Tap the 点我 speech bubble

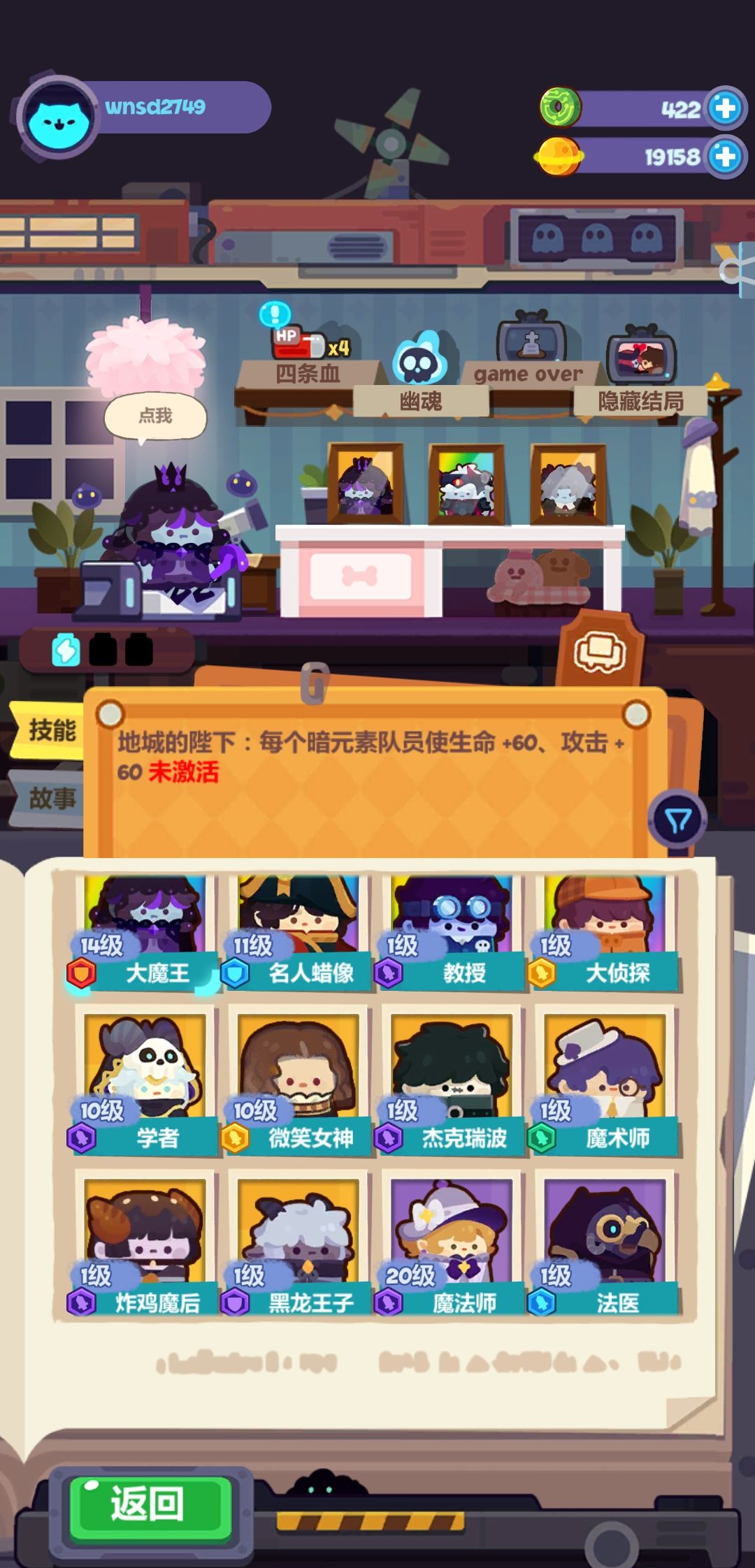point(155,417)
